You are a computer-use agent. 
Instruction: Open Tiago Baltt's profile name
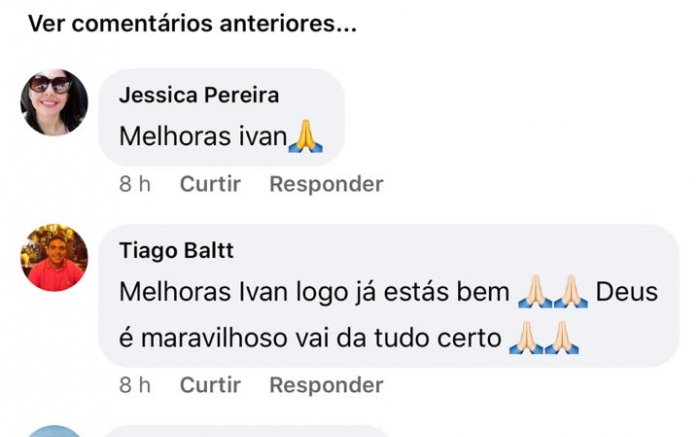[x=176, y=251]
